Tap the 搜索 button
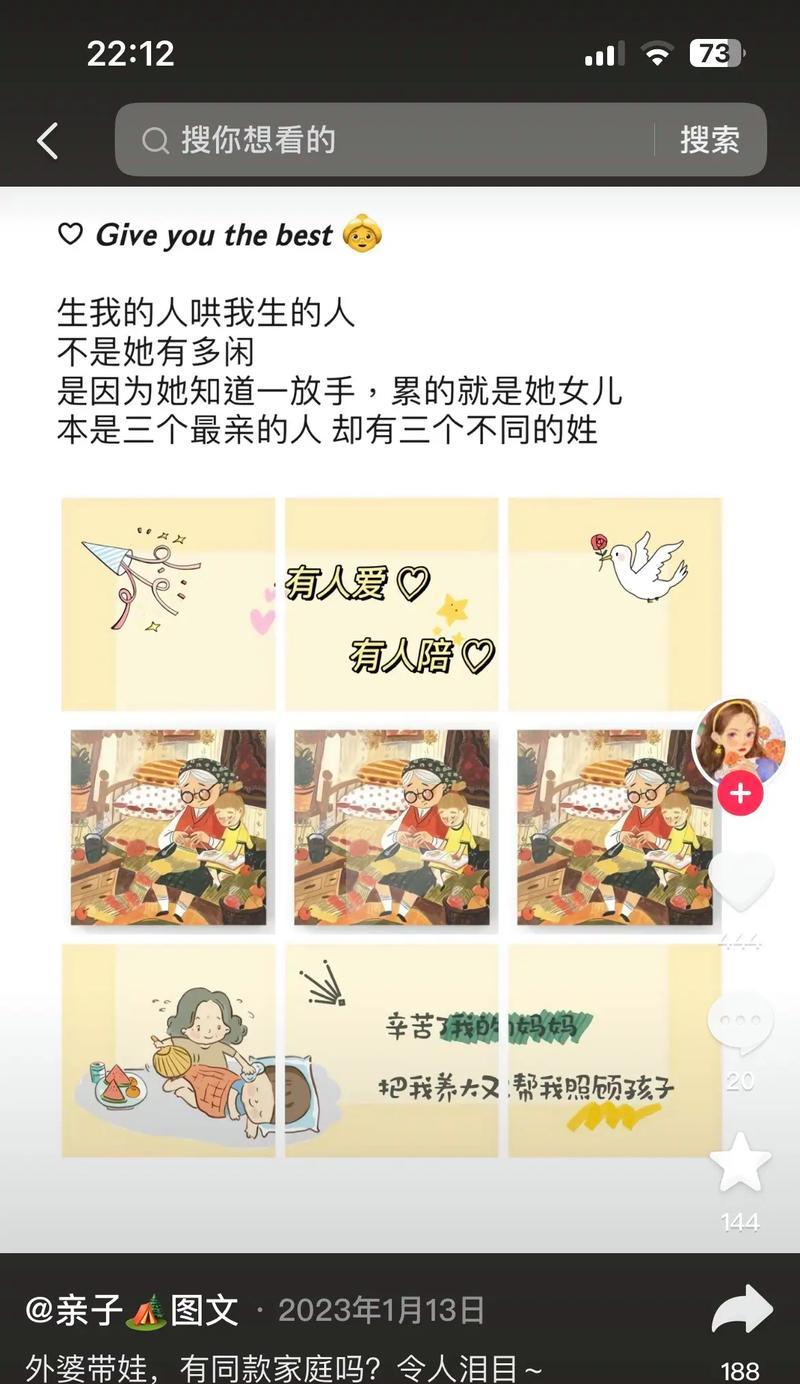Viewport: 800px width, 1384px height. [x=709, y=140]
